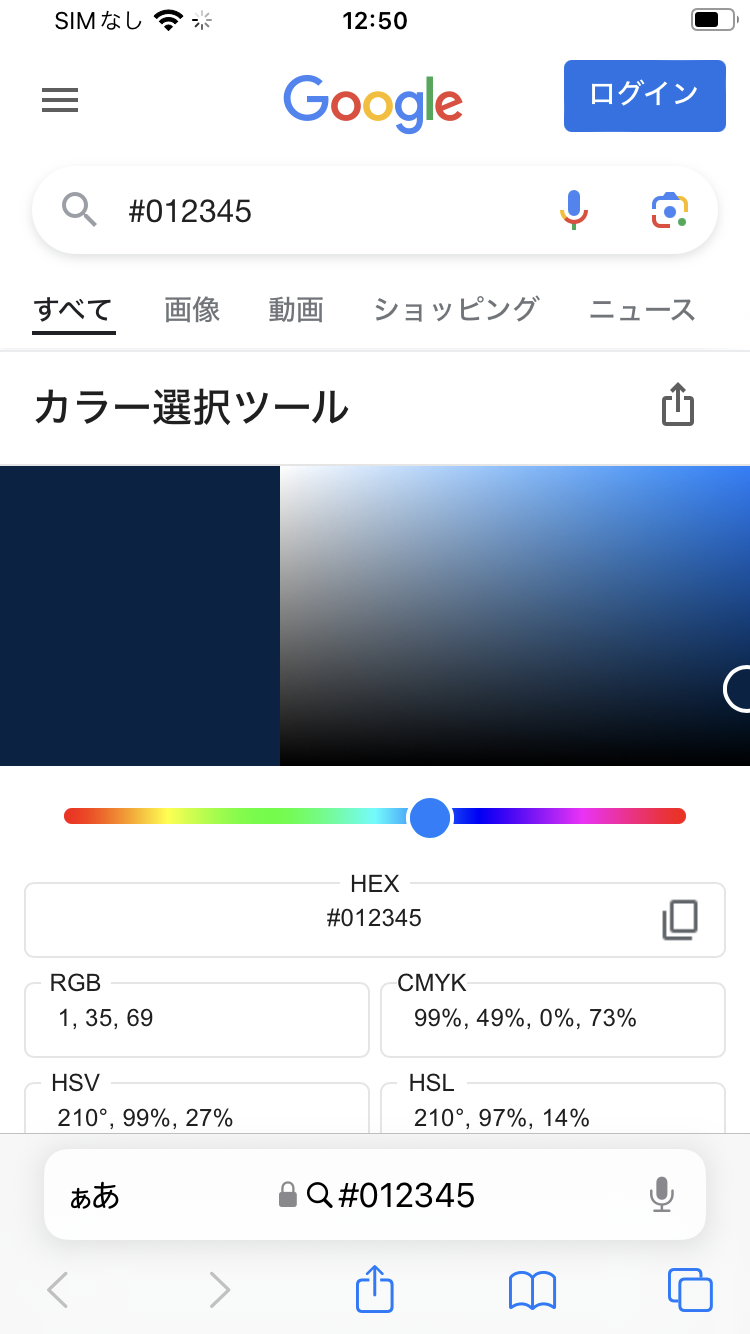
Task: Tap the color gradient picker area
Action: tap(514, 615)
